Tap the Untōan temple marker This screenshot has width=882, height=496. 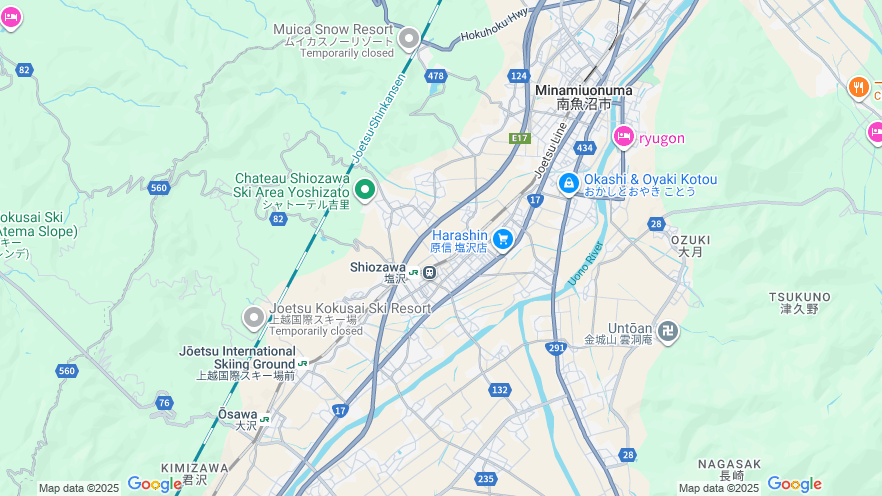pos(668,331)
